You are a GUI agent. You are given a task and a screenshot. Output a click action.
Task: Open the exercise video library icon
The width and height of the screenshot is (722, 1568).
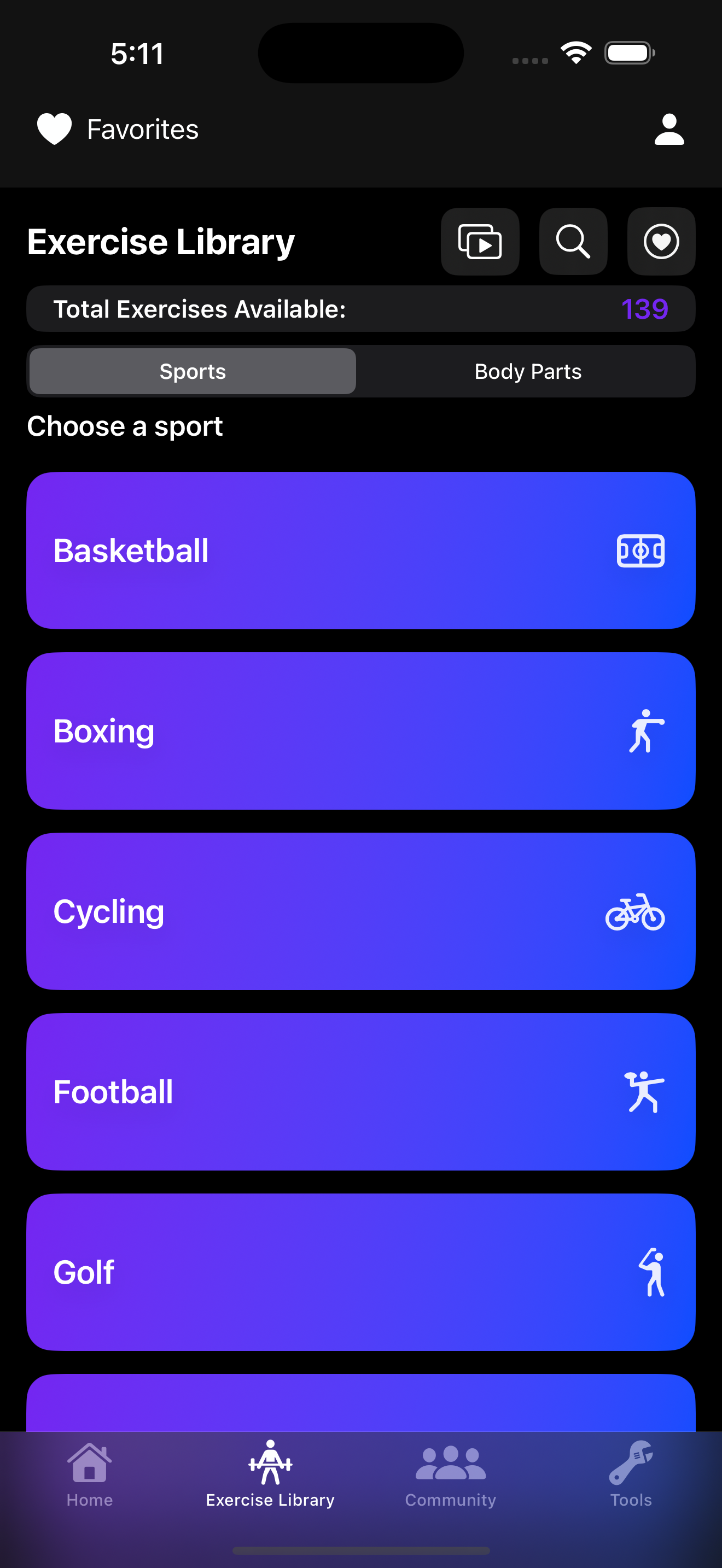(x=480, y=242)
